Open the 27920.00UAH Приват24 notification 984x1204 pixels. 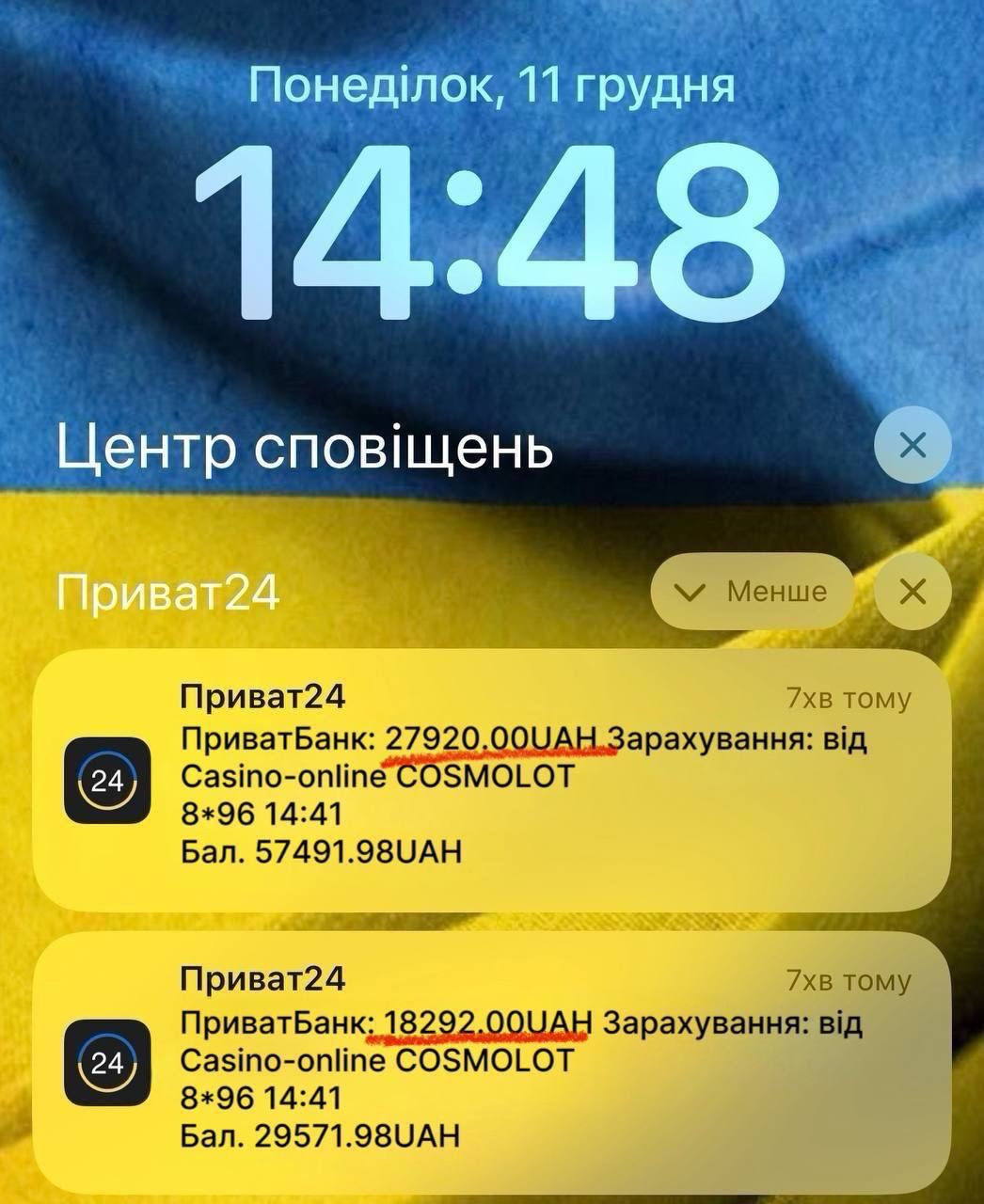pos(491,779)
